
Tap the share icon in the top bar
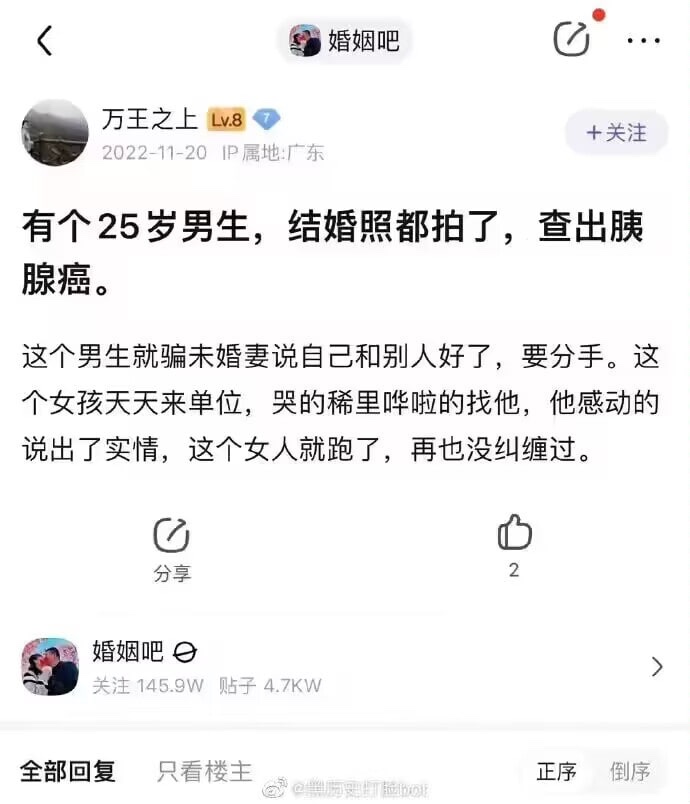pyautogui.click(x=572, y=40)
